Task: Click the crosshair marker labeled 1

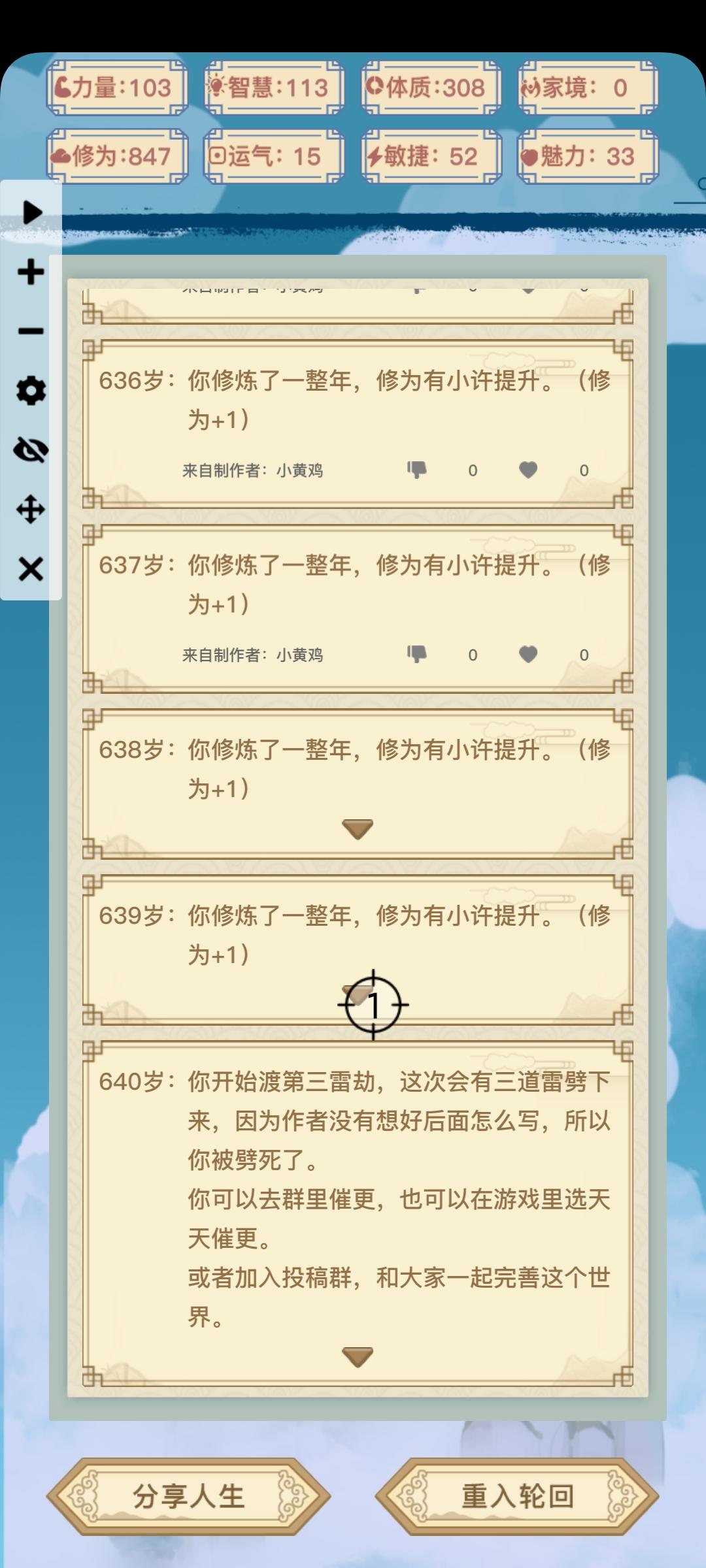Action: coord(372,1005)
